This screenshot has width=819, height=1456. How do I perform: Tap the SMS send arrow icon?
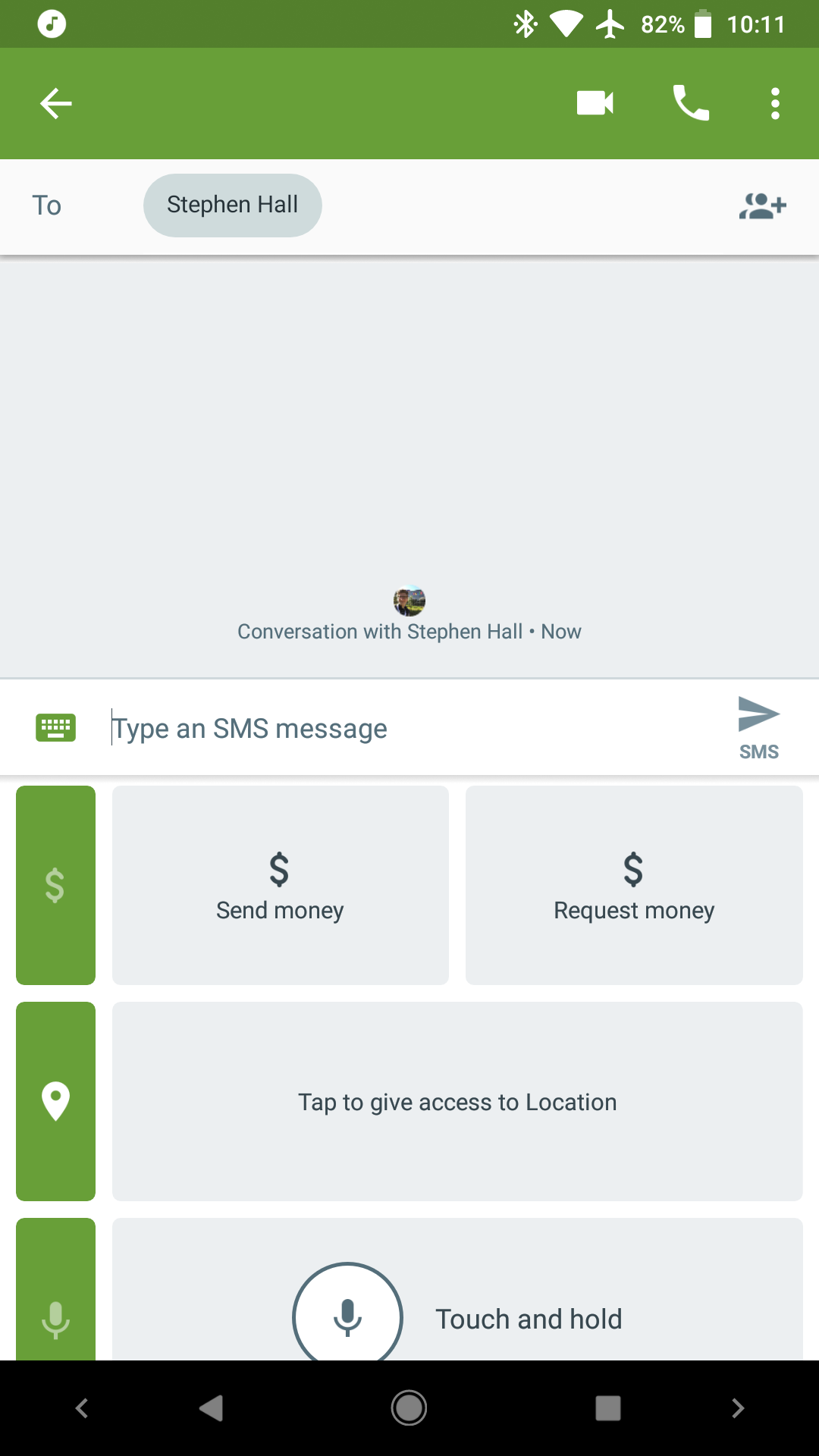(759, 713)
